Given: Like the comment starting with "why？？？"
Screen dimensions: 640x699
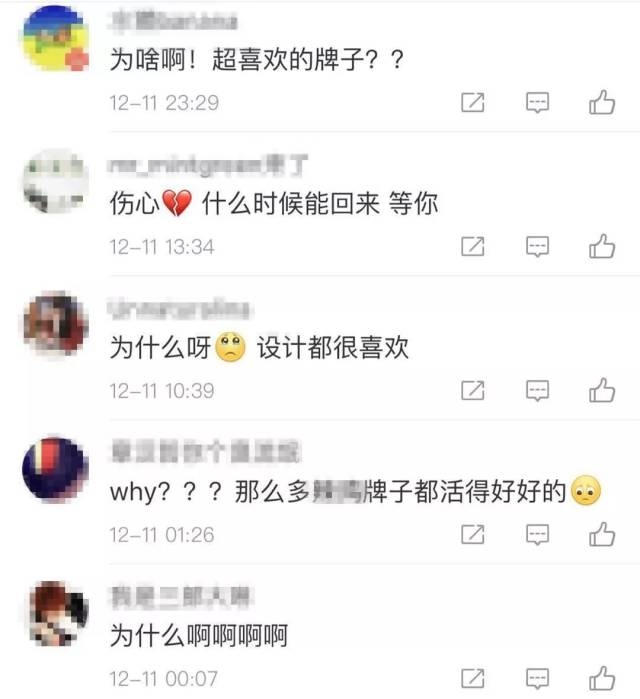Looking at the screenshot, I should coord(602,535).
